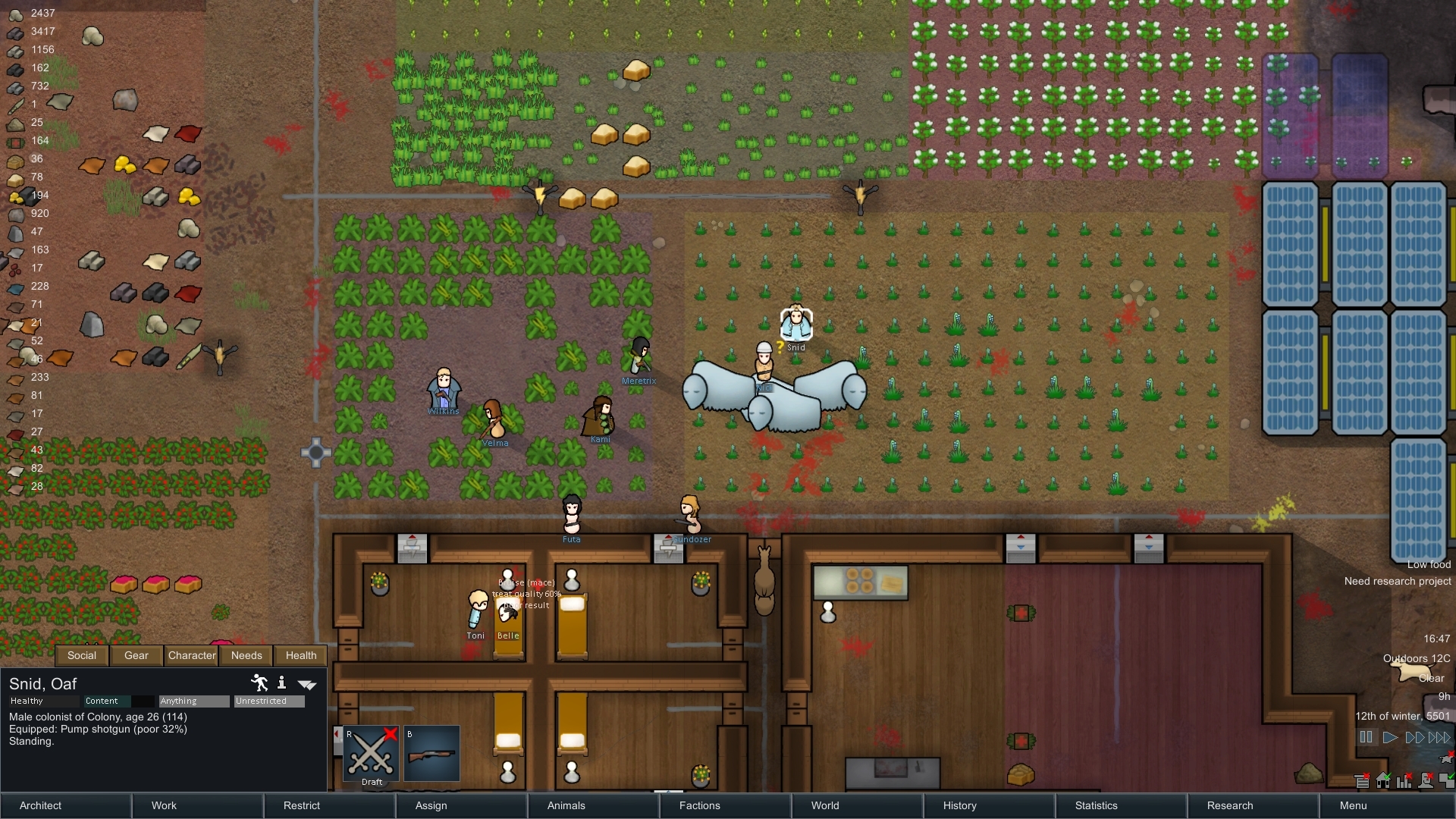Open the Assign tab
The width and height of the screenshot is (1456, 819).
pyautogui.click(x=461, y=805)
